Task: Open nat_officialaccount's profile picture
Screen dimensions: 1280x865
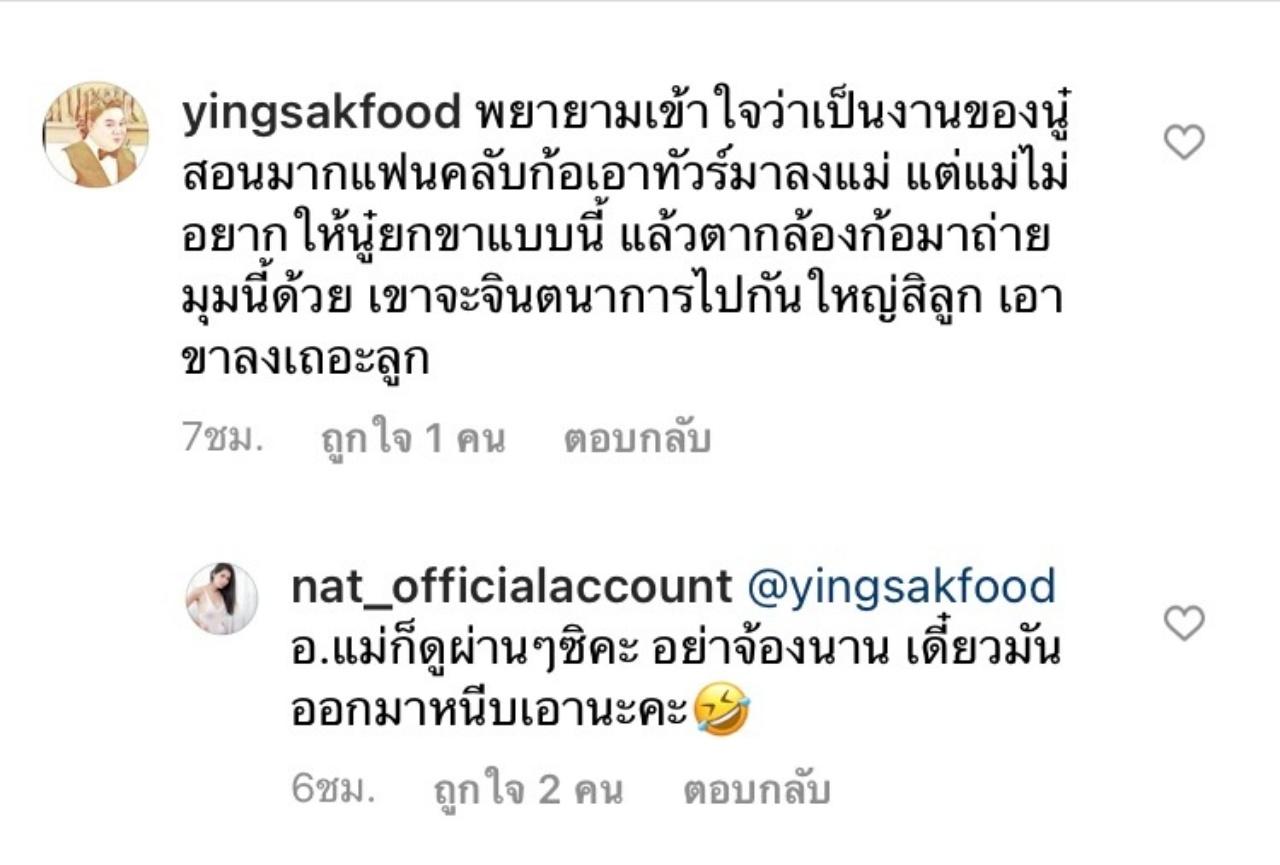Action: coord(221,598)
